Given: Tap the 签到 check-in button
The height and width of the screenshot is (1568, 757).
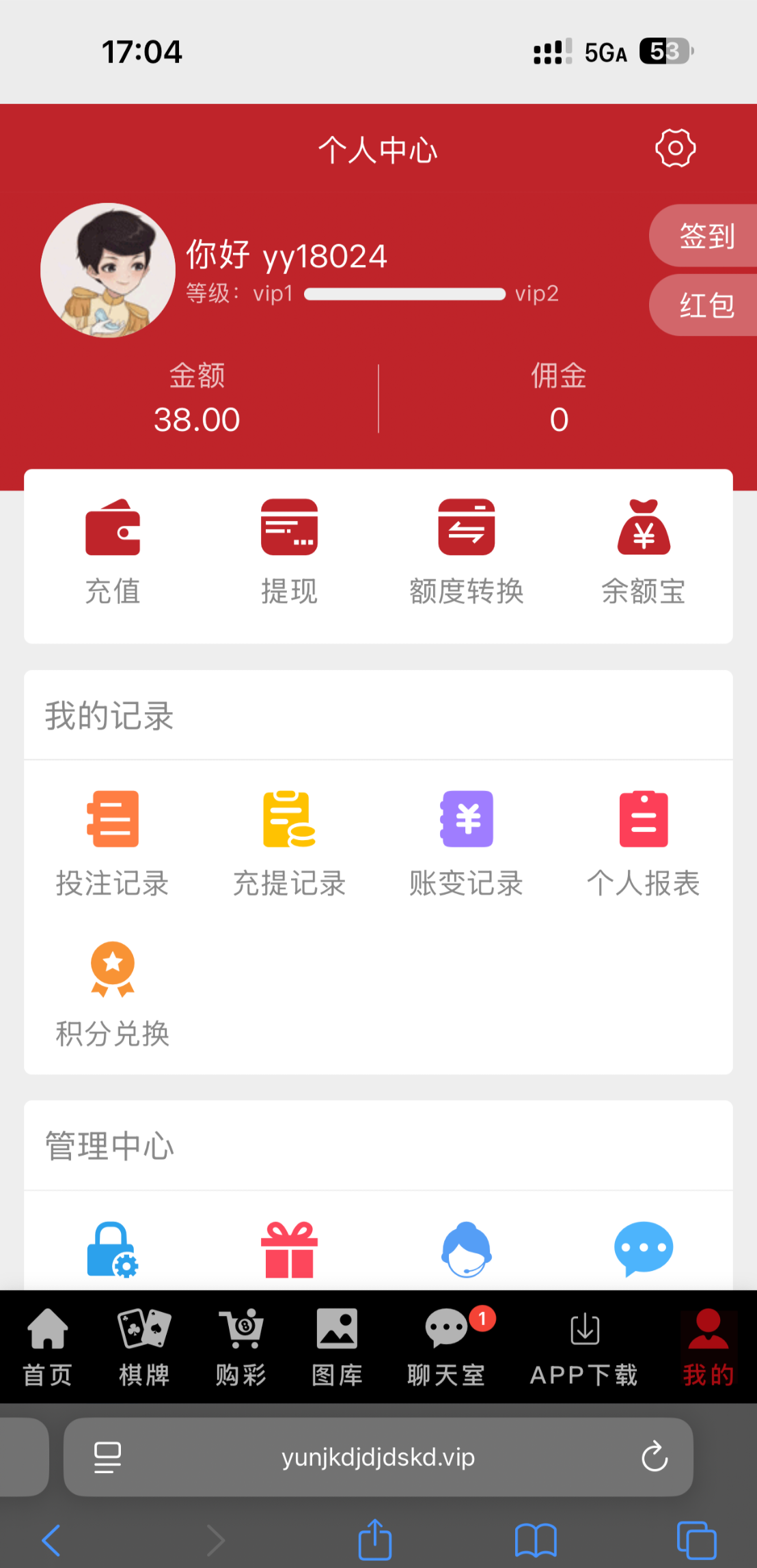Looking at the screenshot, I should click(706, 236).
